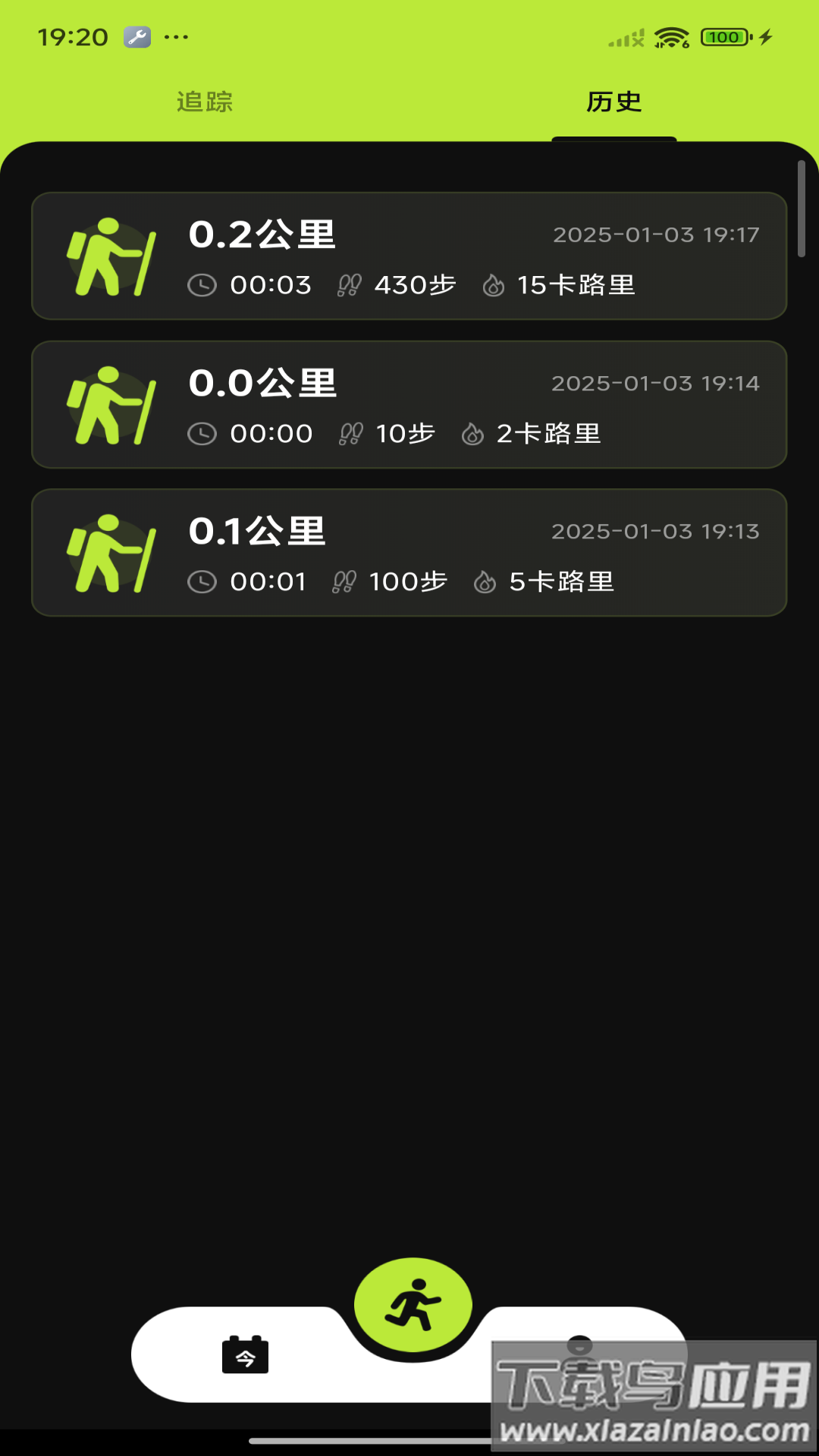Open the 0.2公里 record from 19:17

pyautogui.click(x=409, y=256)
